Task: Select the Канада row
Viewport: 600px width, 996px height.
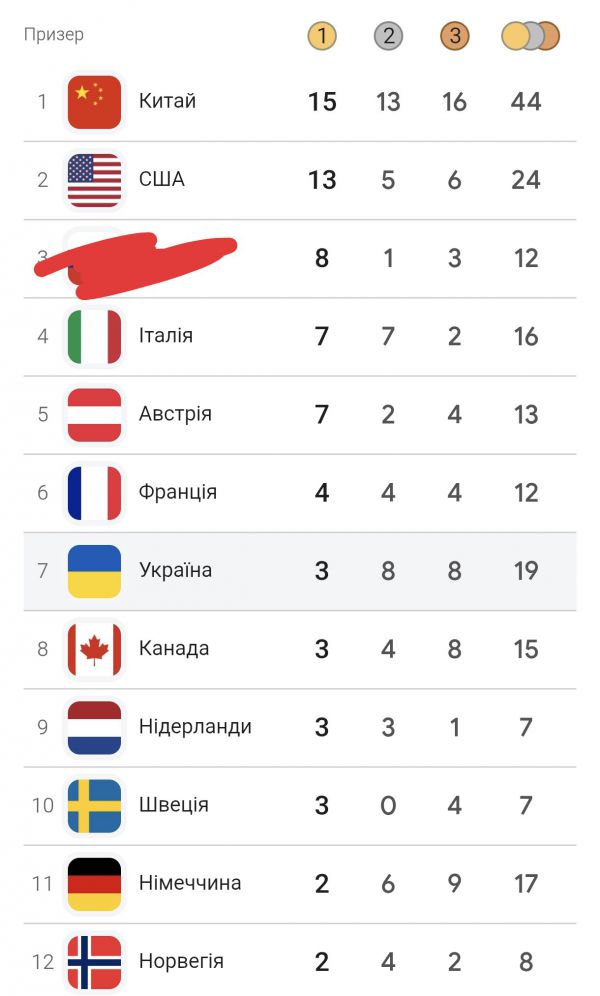Action: click(174, 649)
